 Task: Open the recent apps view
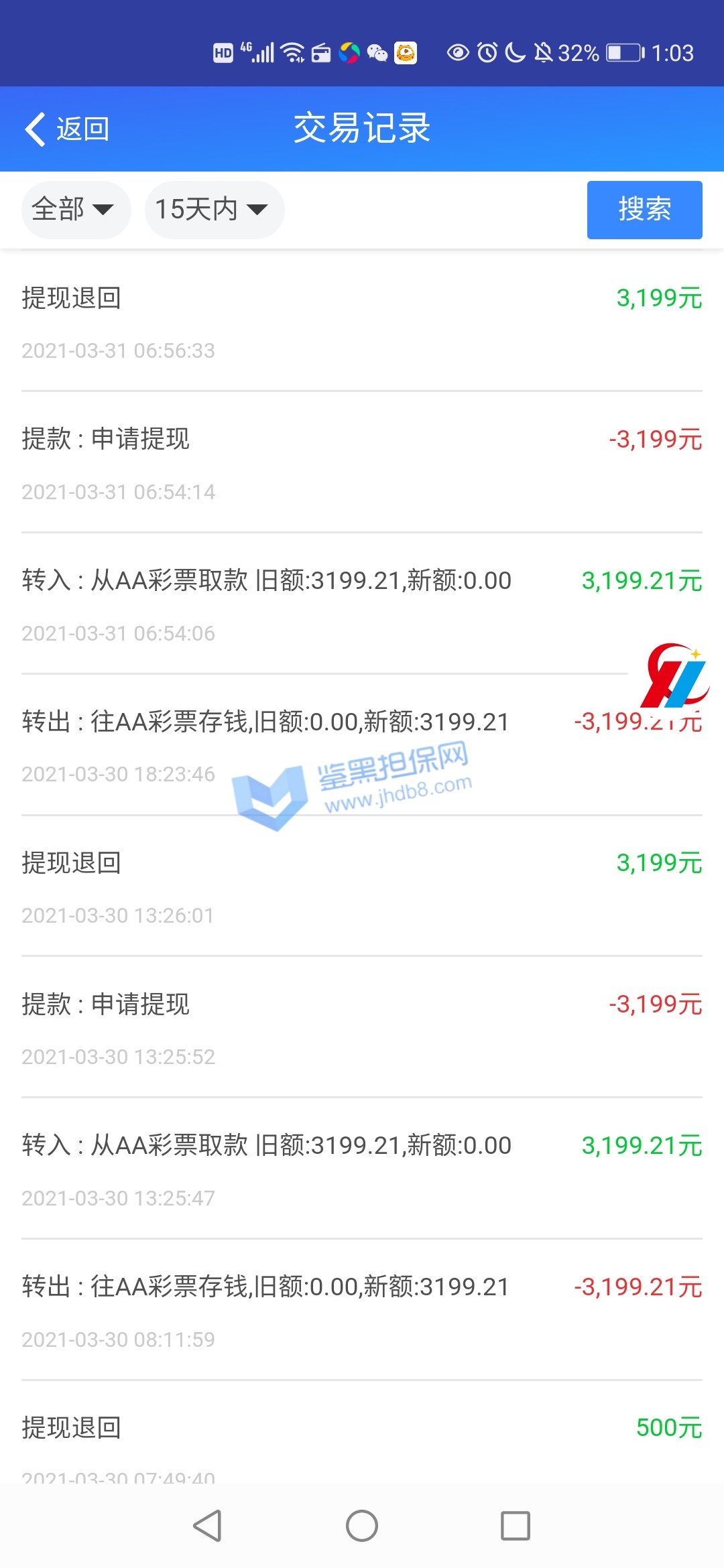pos(516,1526)
